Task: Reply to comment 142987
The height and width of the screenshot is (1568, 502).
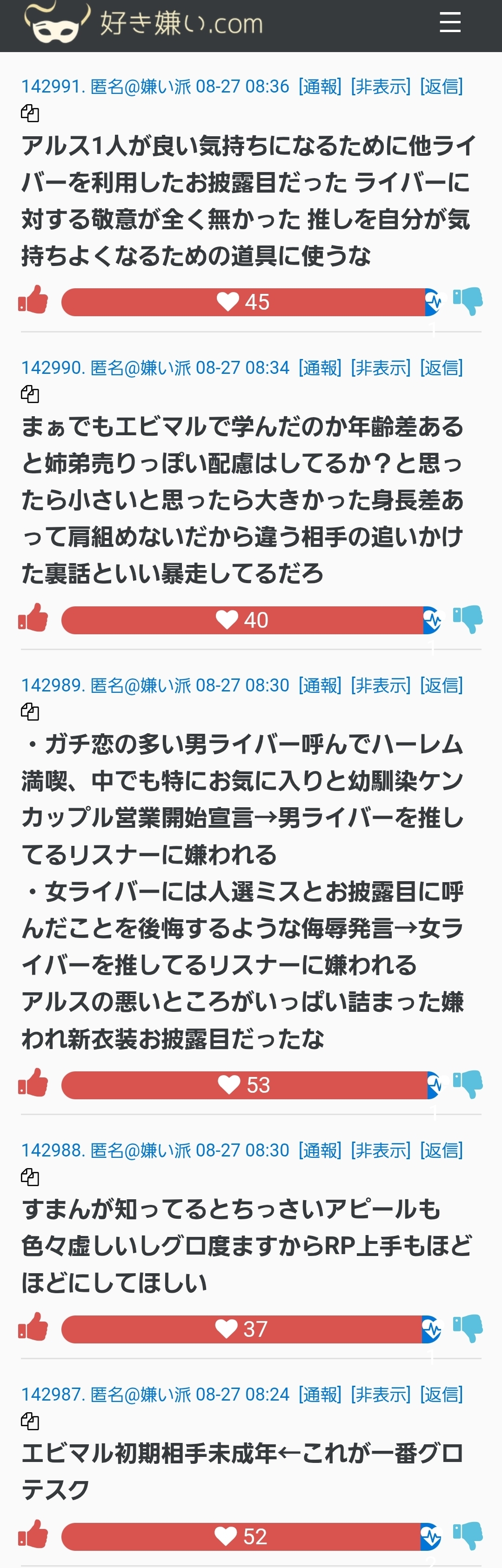Action: (x=442, y=1394)
